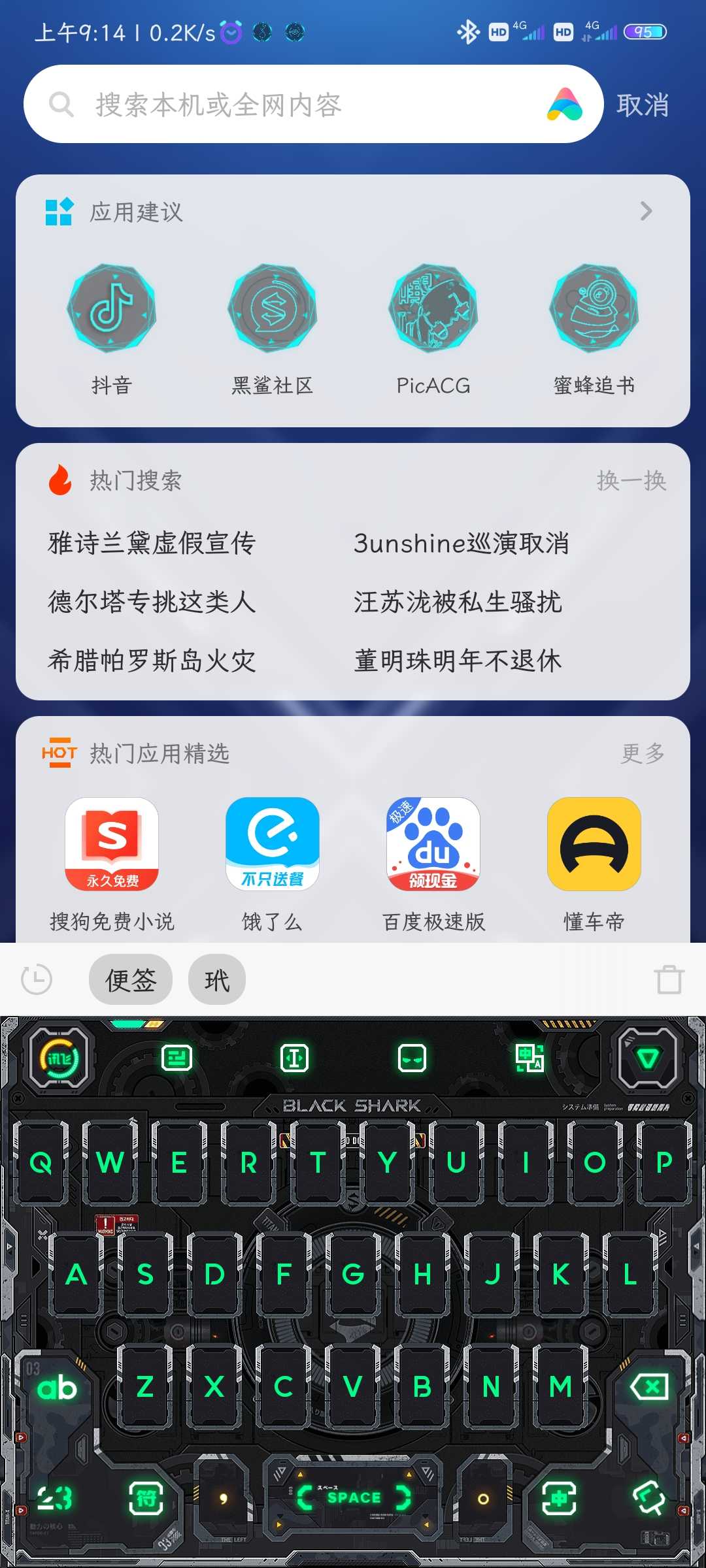Screen dimensions: 706x1568
Task: Insert clipboard suggestion 便签
Action: tap(131, 980)
